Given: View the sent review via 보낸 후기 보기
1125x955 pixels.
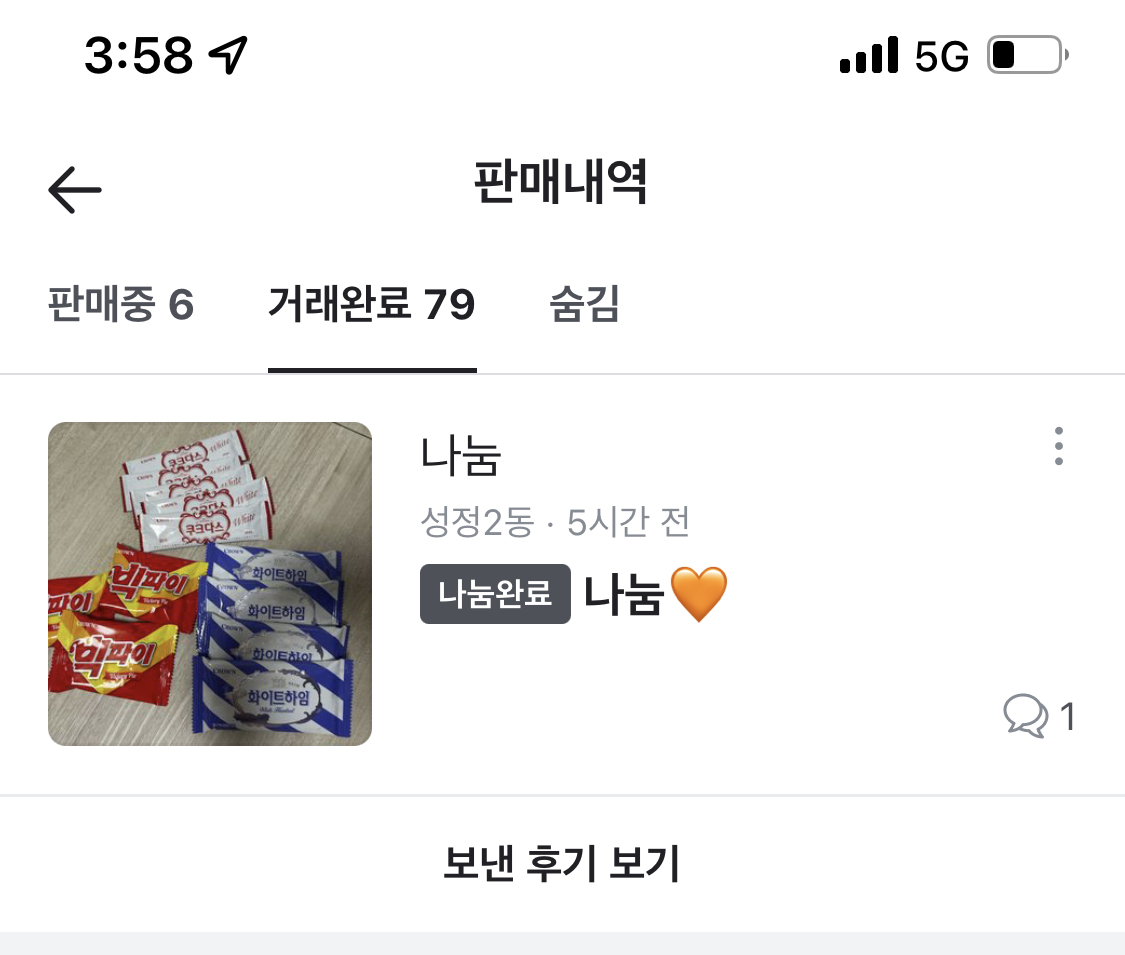Looking at the screenshot, I should 562,863.
